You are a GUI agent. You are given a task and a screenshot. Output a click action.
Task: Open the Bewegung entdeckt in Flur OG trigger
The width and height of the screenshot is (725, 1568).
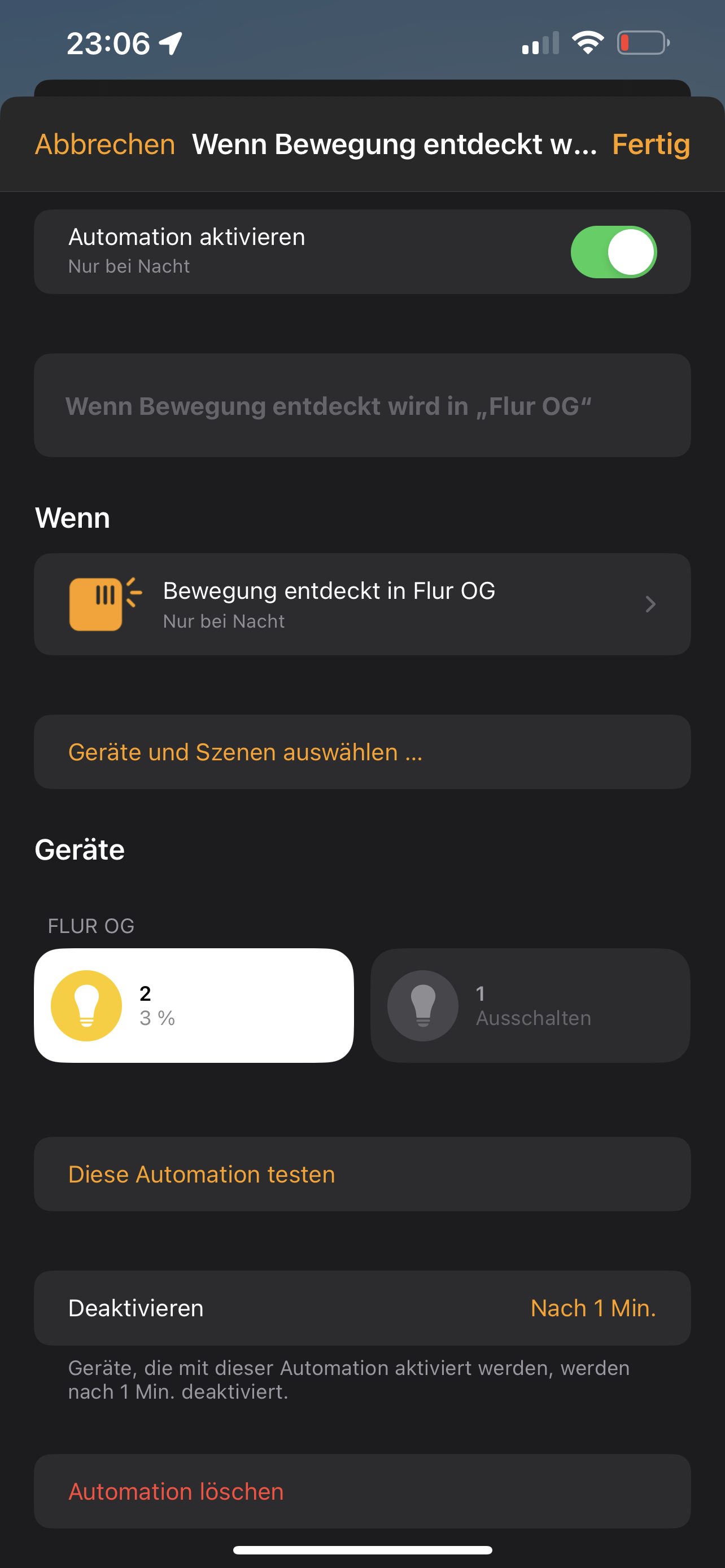coord(362,605)
